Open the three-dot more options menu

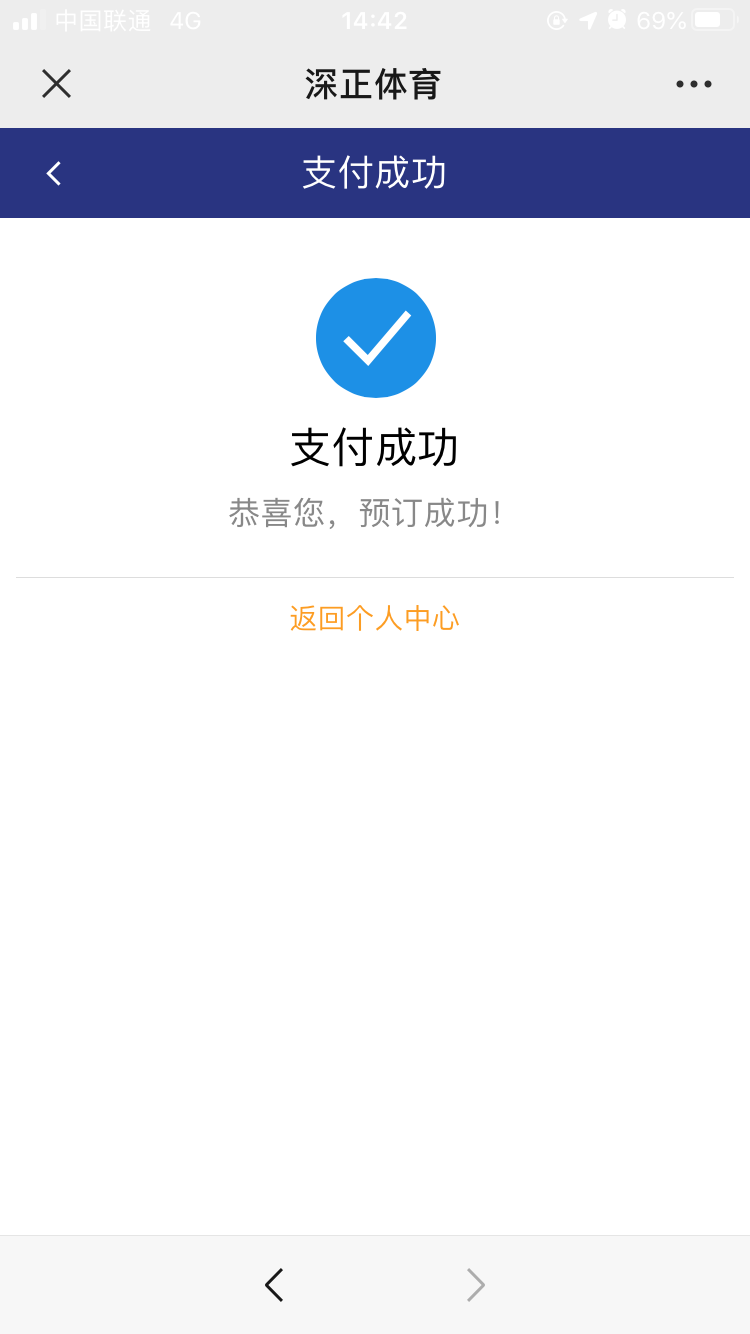pyautogui.click(x=693, y=84)
